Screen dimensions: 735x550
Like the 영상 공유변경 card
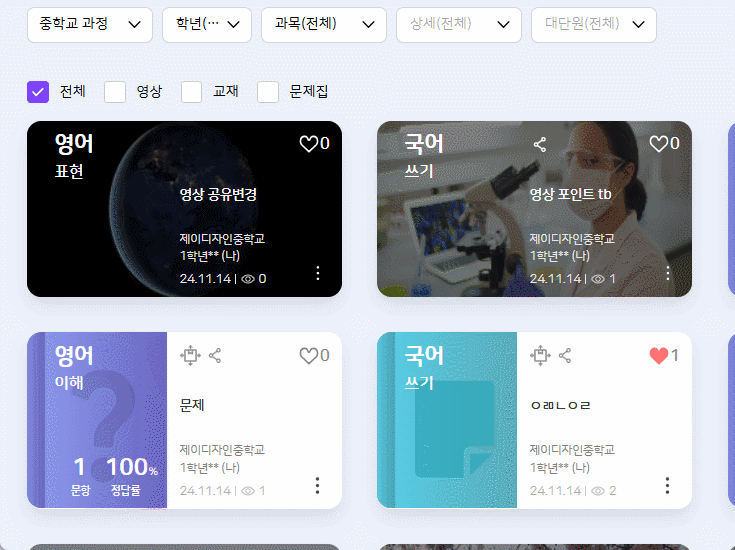(x=308, y=144)
